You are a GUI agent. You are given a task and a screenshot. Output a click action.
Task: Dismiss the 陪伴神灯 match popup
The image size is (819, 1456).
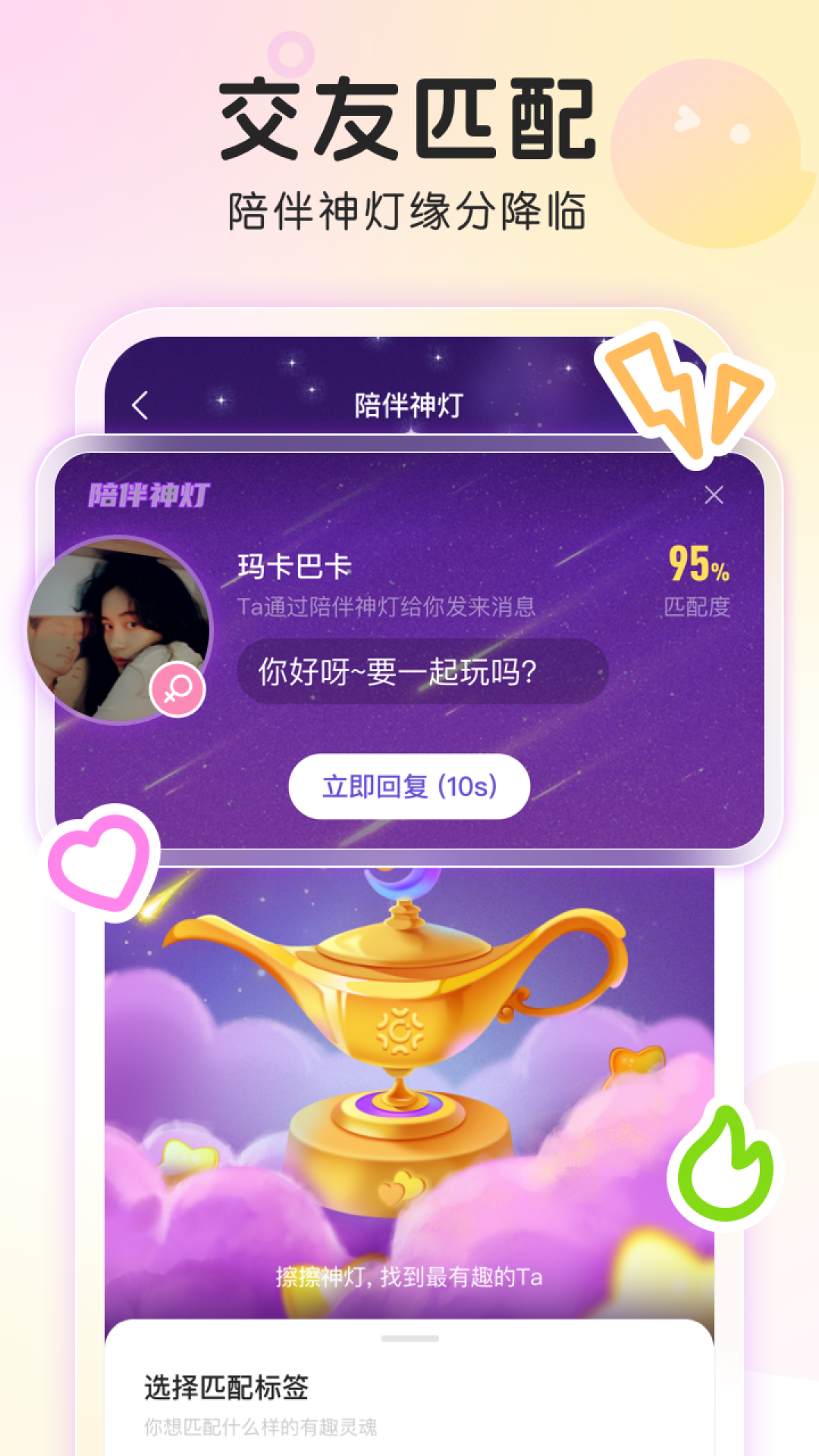coord(714,494)
